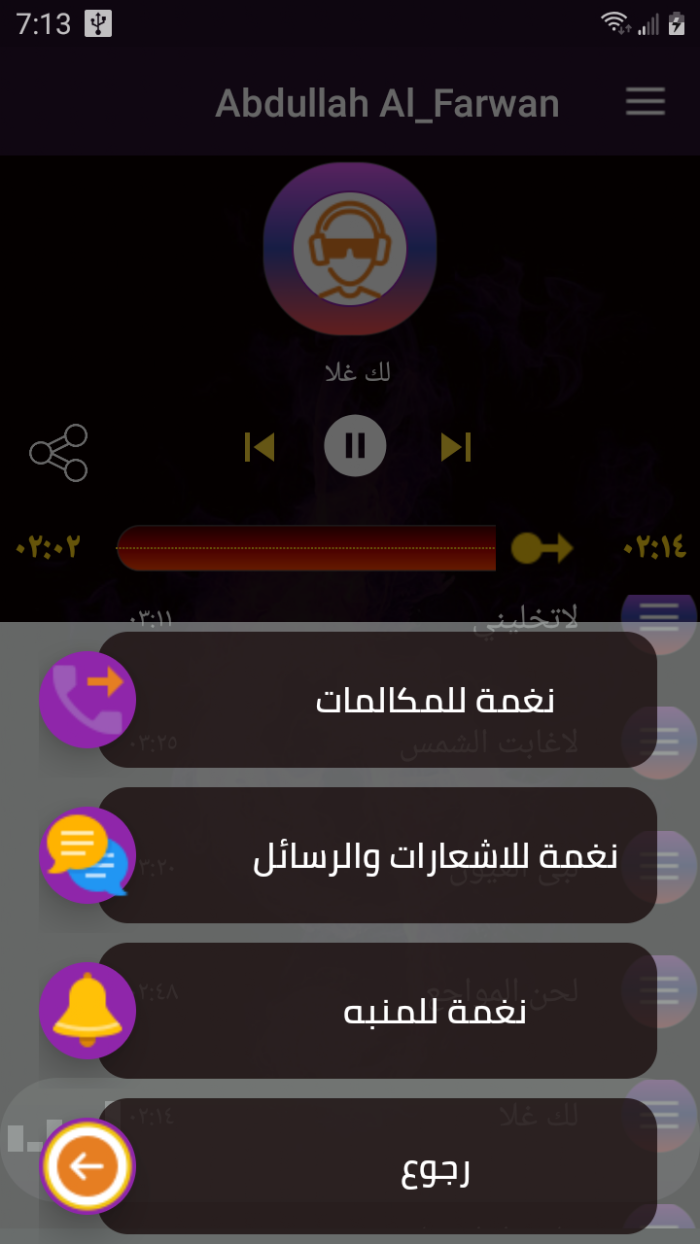The width and height of the screenshot is (700, 1244).
Task: Open the hamburger menu
Action: [x=645, y=102]
